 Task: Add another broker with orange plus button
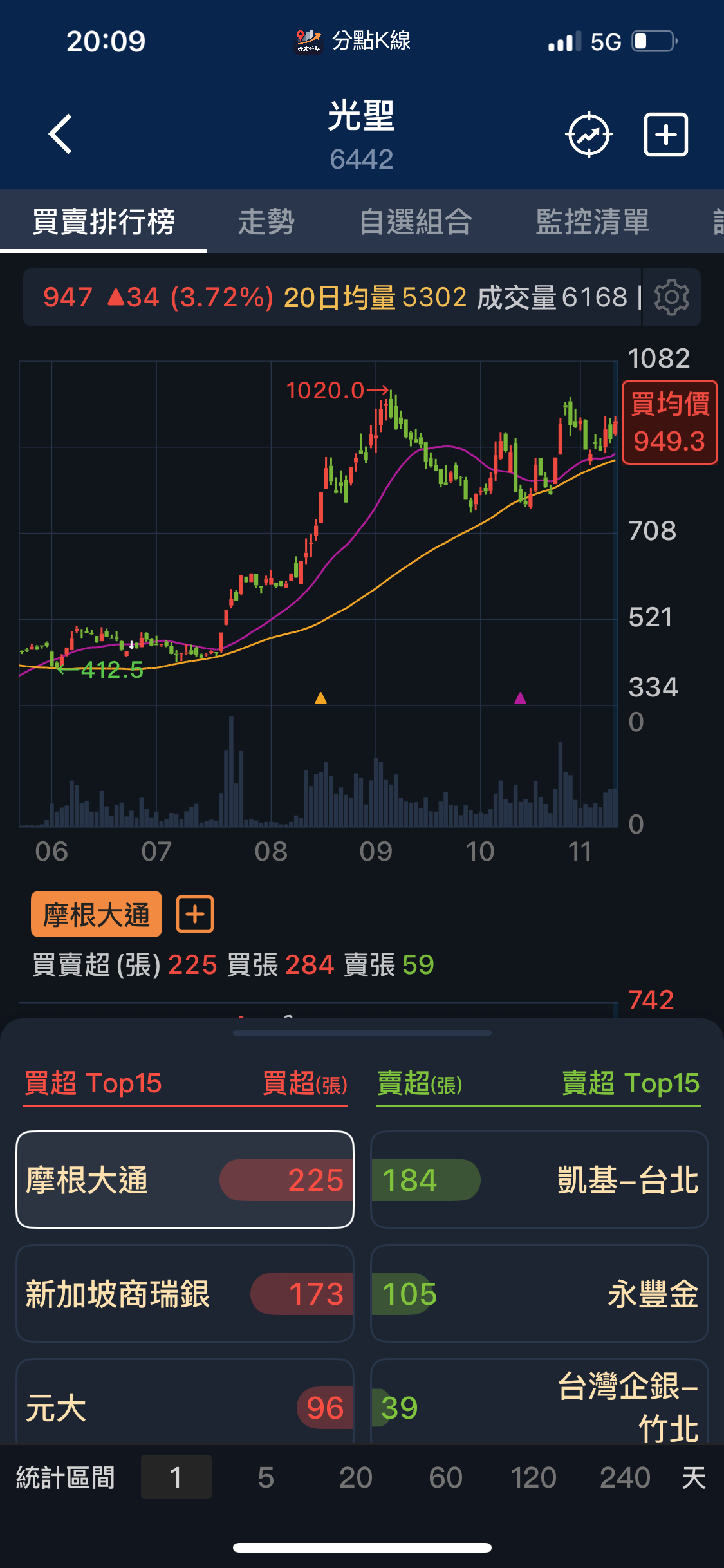click(195, 914)
